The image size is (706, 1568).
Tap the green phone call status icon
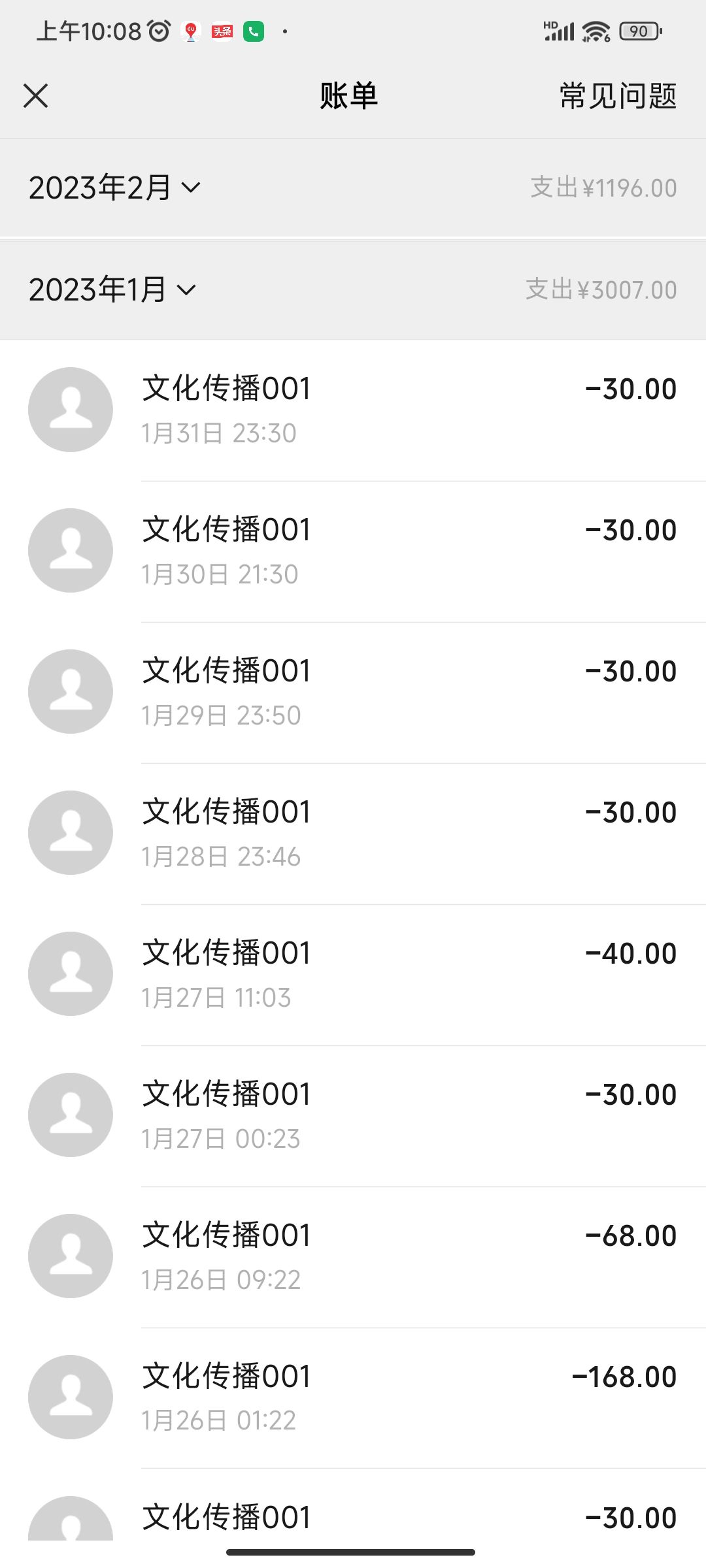point(255,31)
